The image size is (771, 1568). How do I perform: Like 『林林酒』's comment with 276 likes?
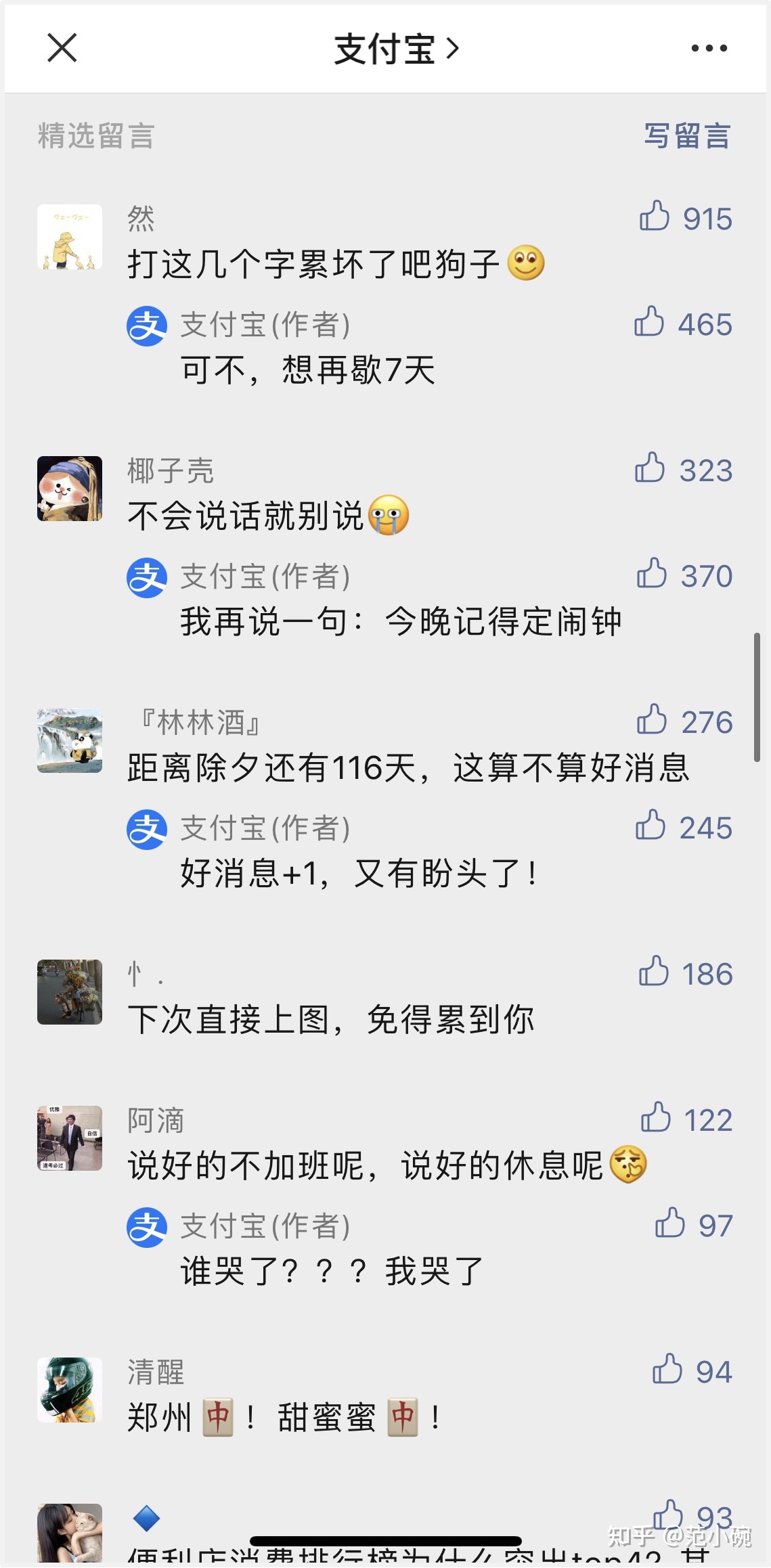pyautogui.click(x=652, y=720)
